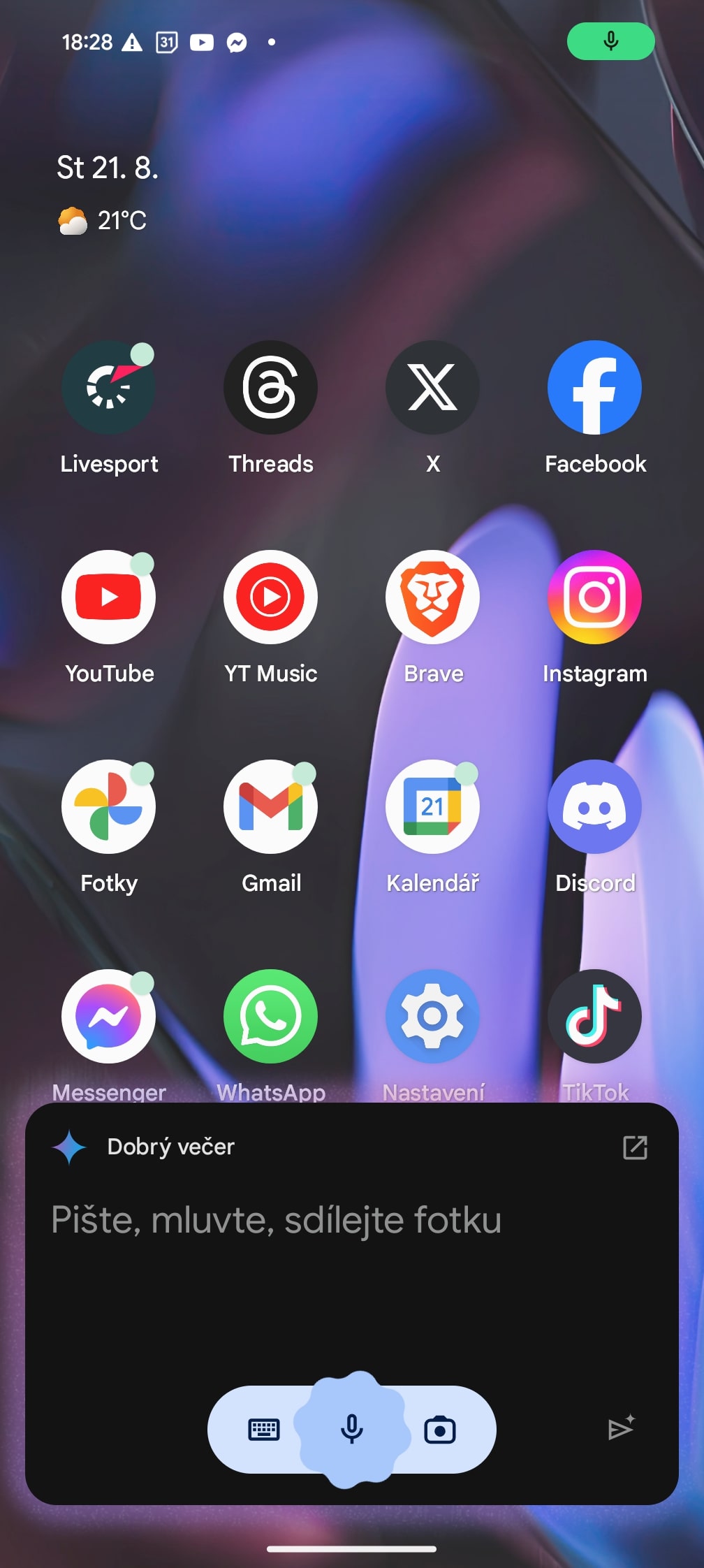Open the Kalendář app
This screenshot has height=1568, width=704.
pos(432,807)
